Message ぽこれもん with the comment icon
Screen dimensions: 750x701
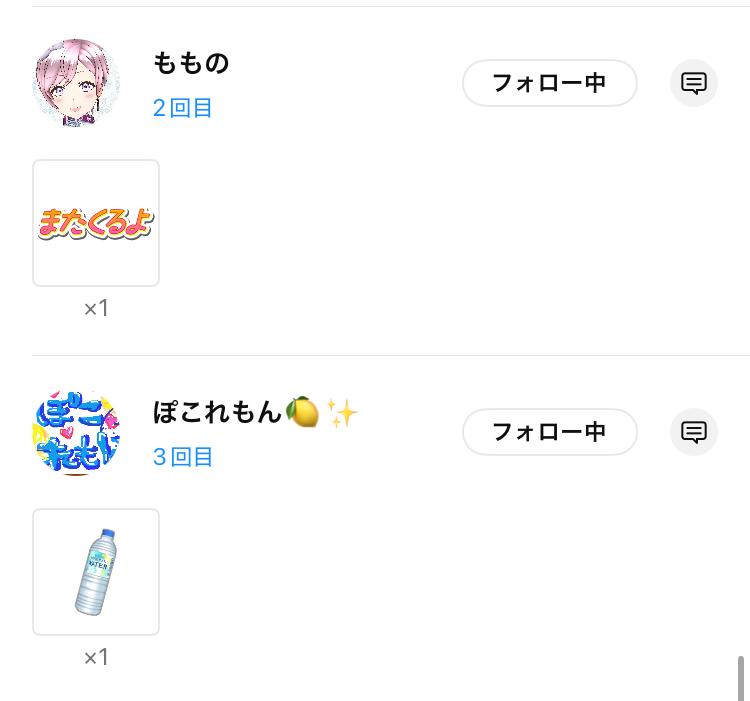tap(694, 432)
